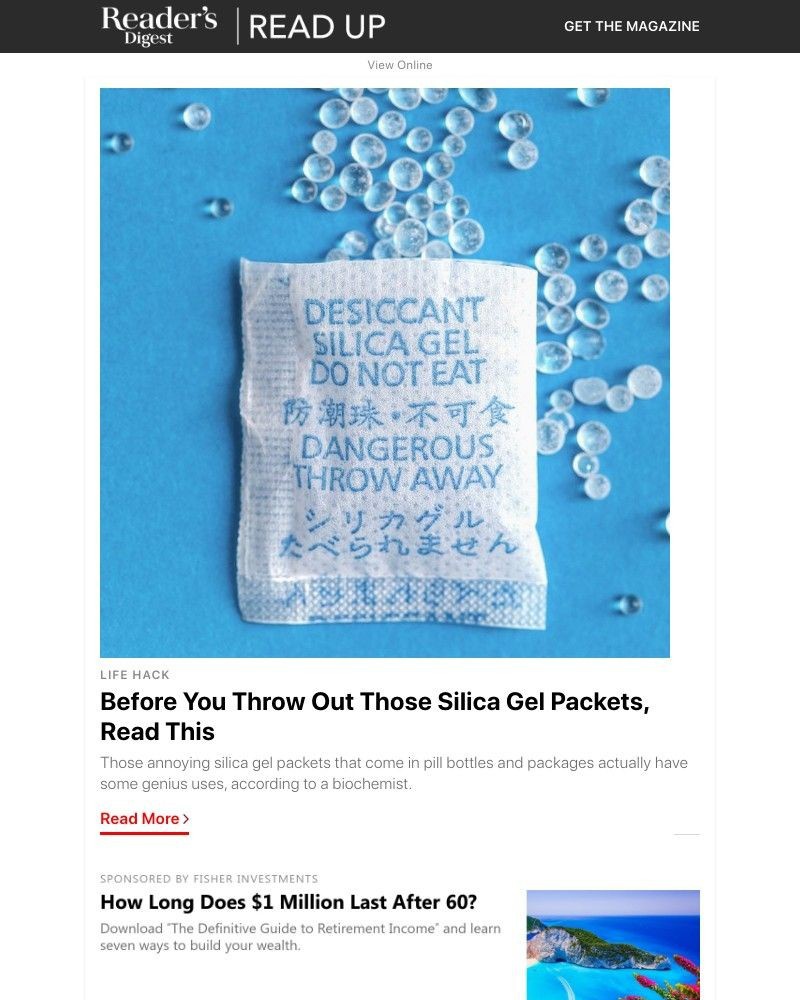Click the Read More link

pos(138,818)
